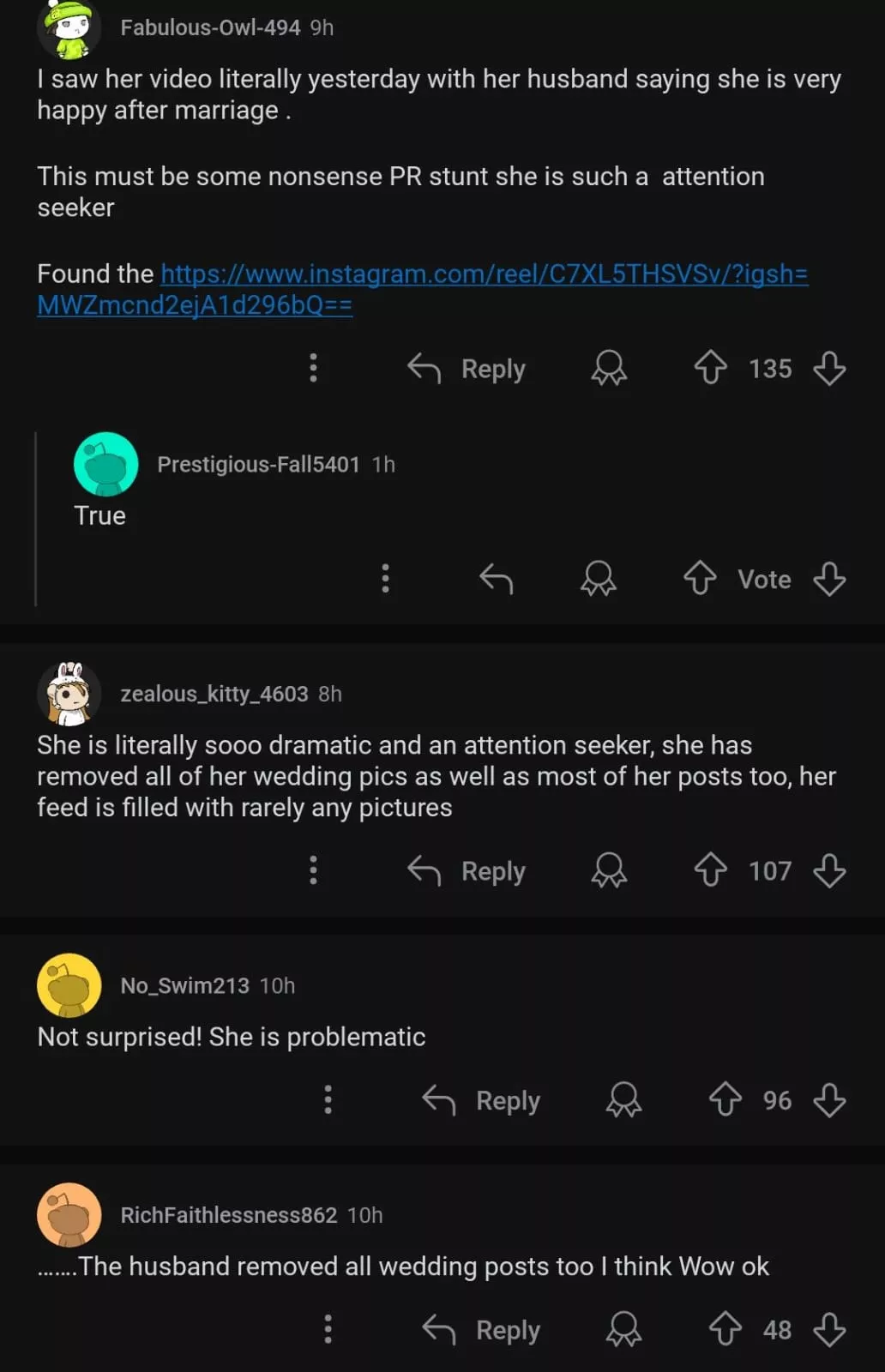Downvote Fabulous-Owl-494's comment

point(829,369)
